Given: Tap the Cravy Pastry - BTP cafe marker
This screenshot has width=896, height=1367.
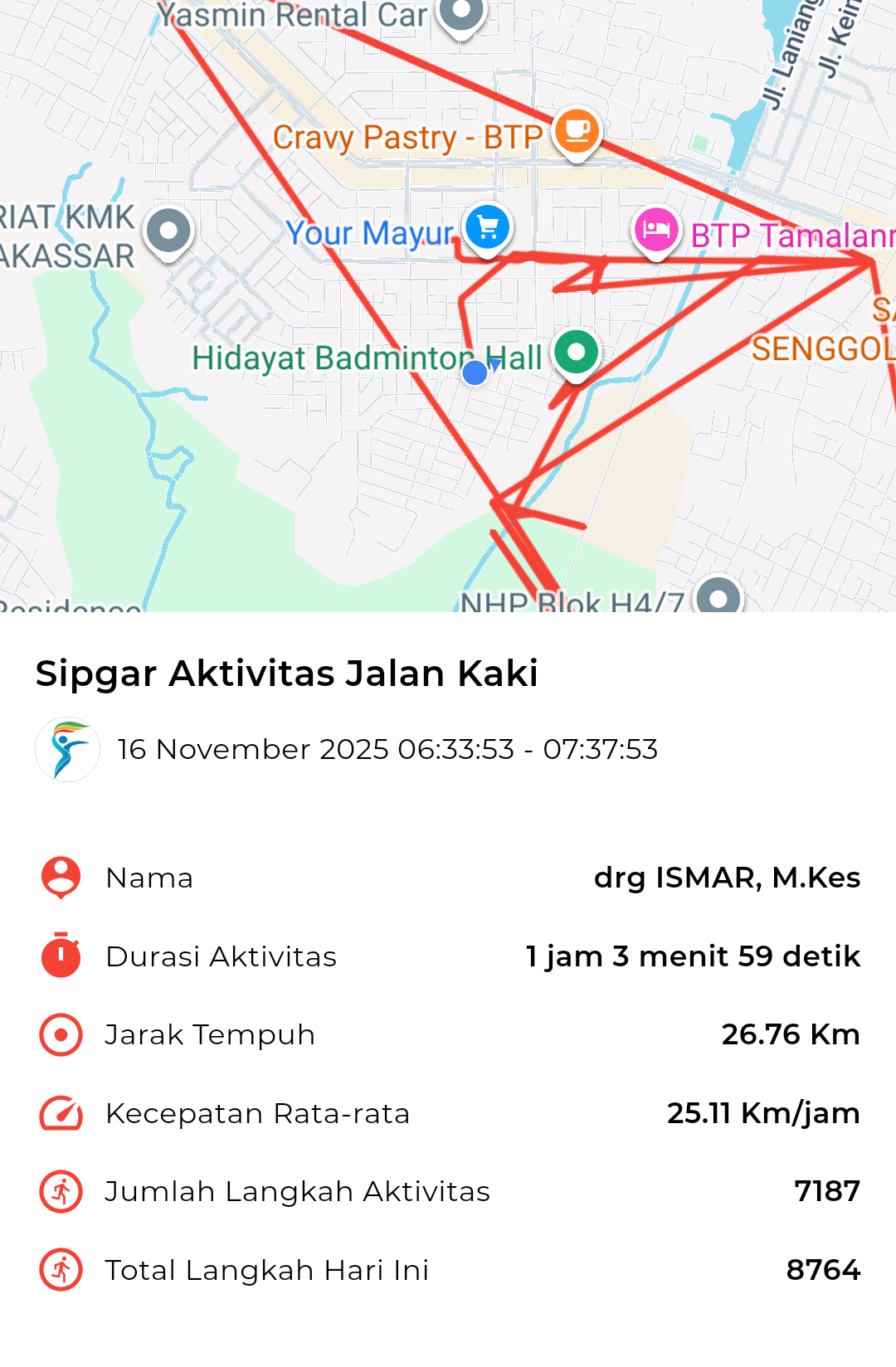Looking at the screenshot, I should point(577,131).
